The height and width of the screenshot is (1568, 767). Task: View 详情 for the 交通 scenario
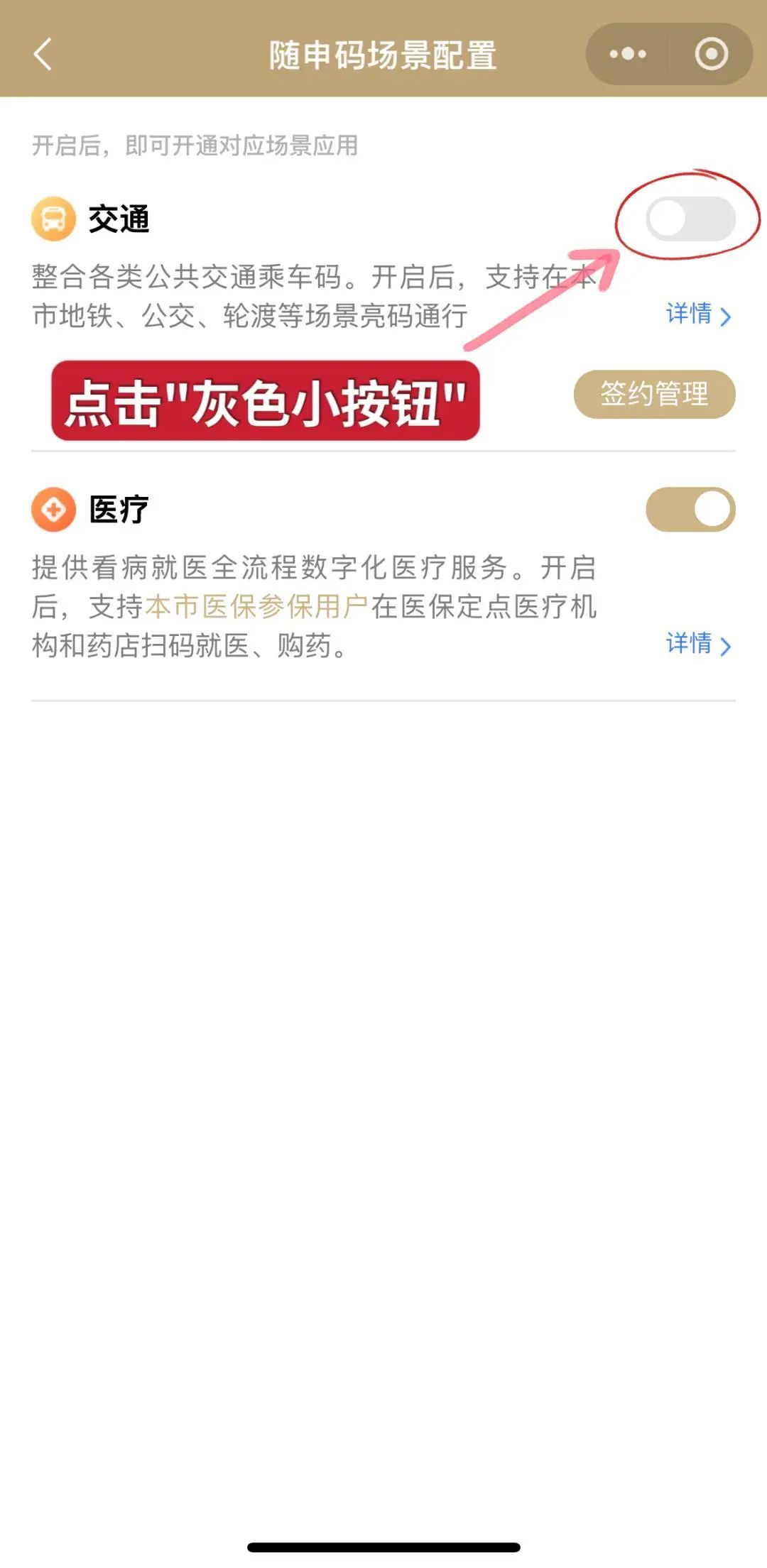tap(697, 314)
